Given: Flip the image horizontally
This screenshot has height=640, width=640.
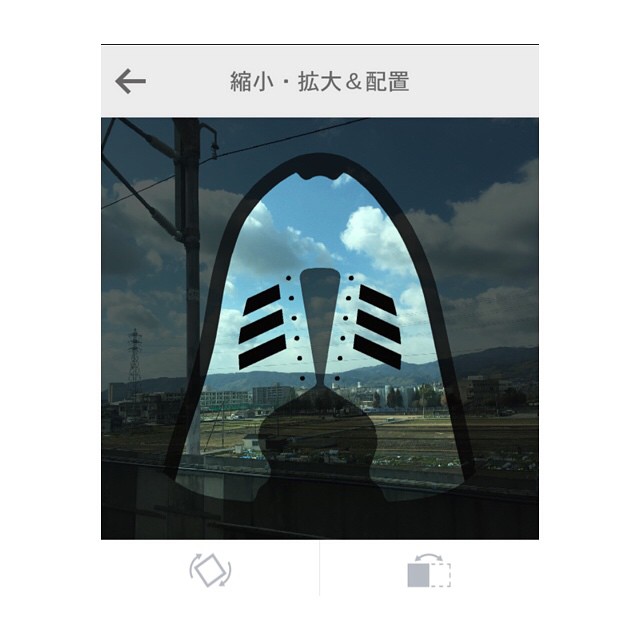Looking at the screenshot, I should click(429, 570).
